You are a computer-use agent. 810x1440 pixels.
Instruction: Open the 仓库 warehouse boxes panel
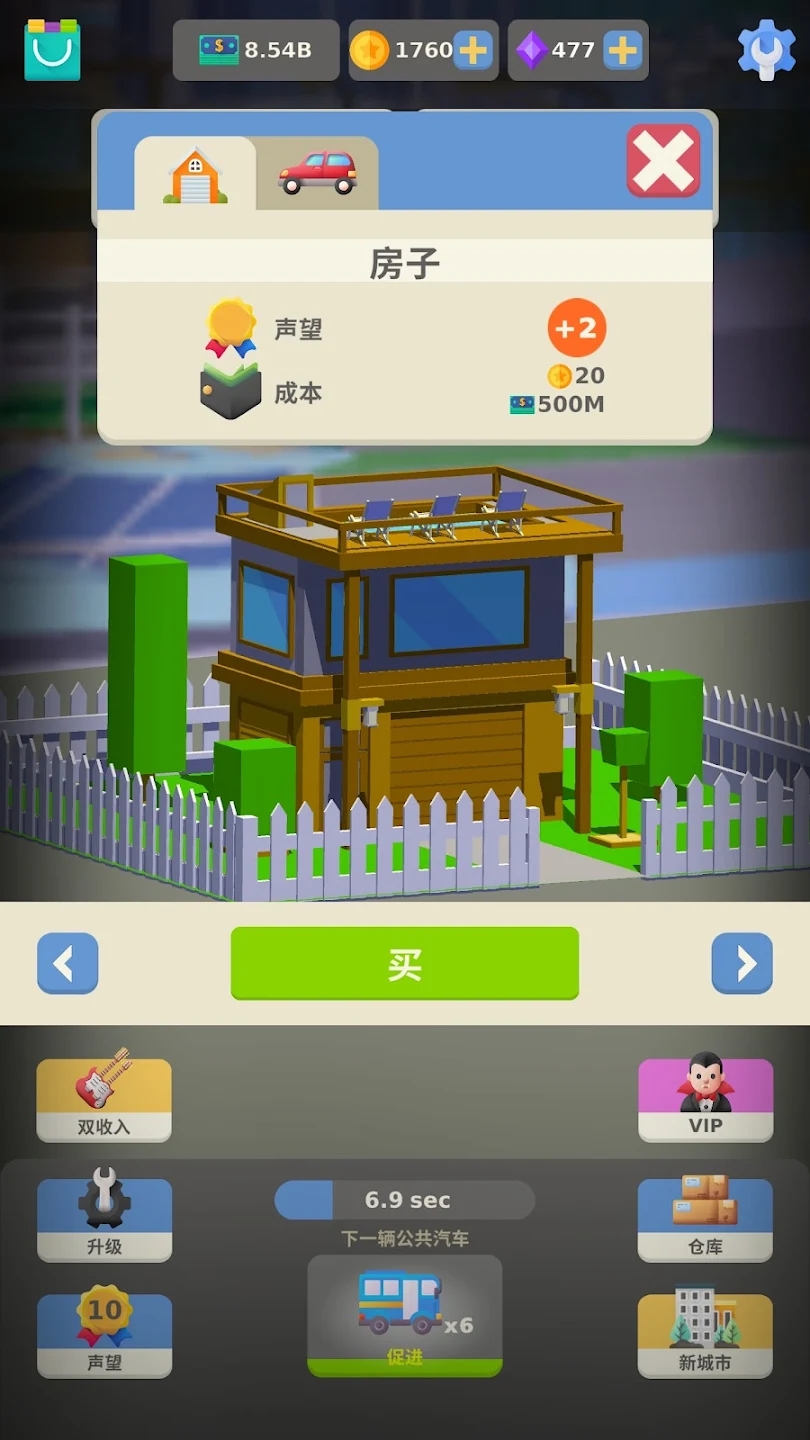tap(705, 1220)
